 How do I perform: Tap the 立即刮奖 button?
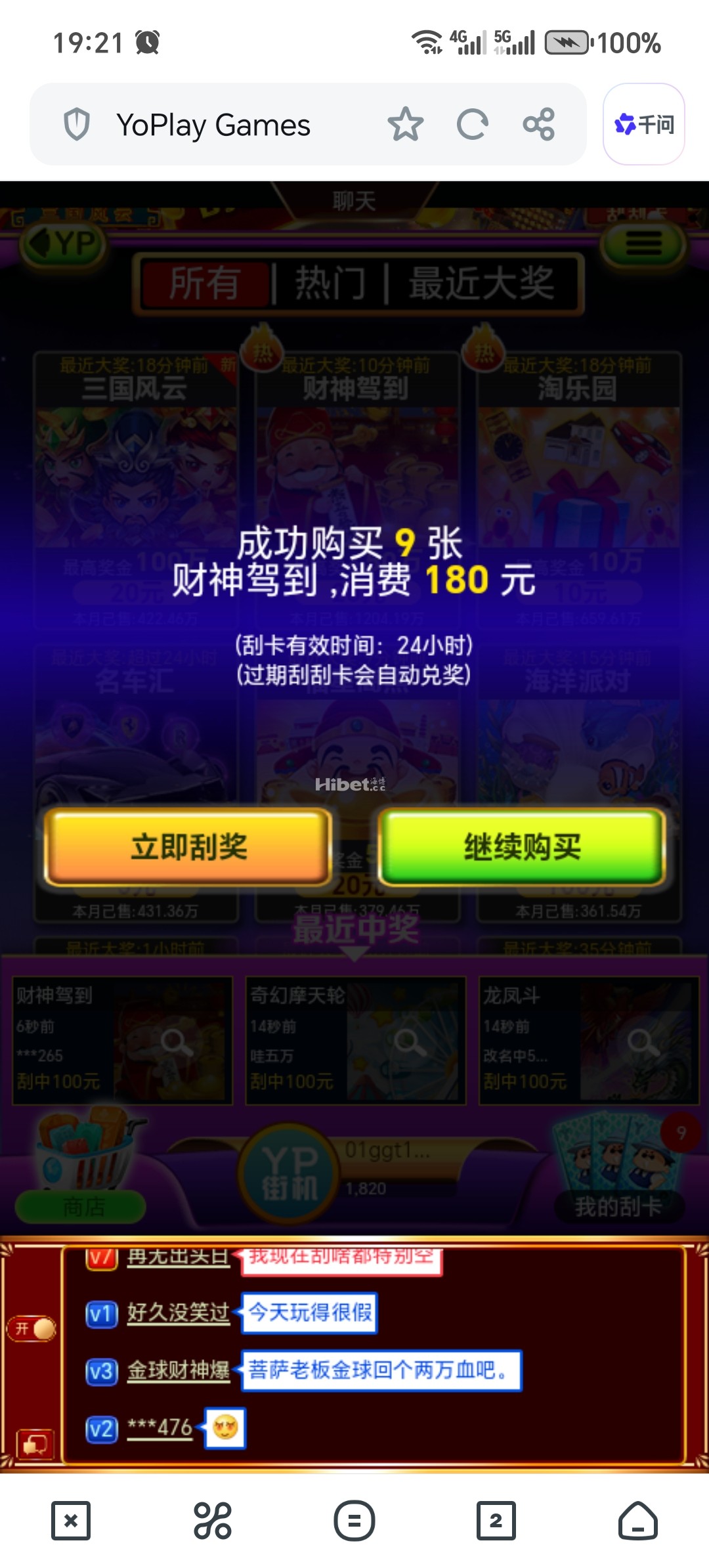188,846
